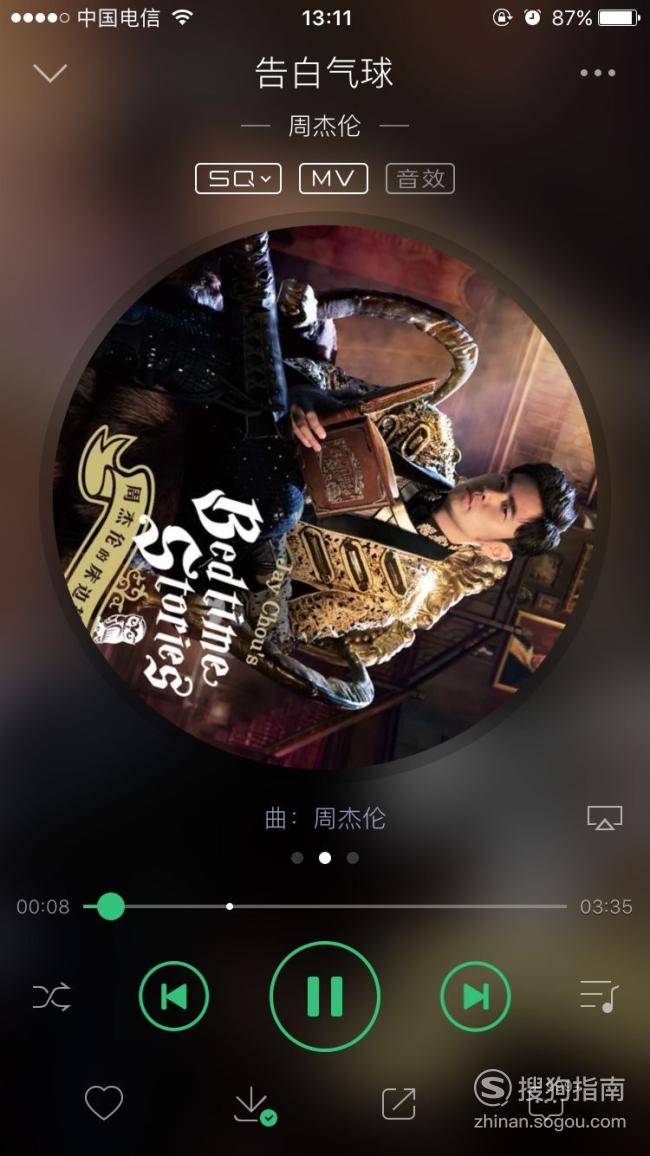
Task: Open the three-dot more options menu
Action: 598,73
